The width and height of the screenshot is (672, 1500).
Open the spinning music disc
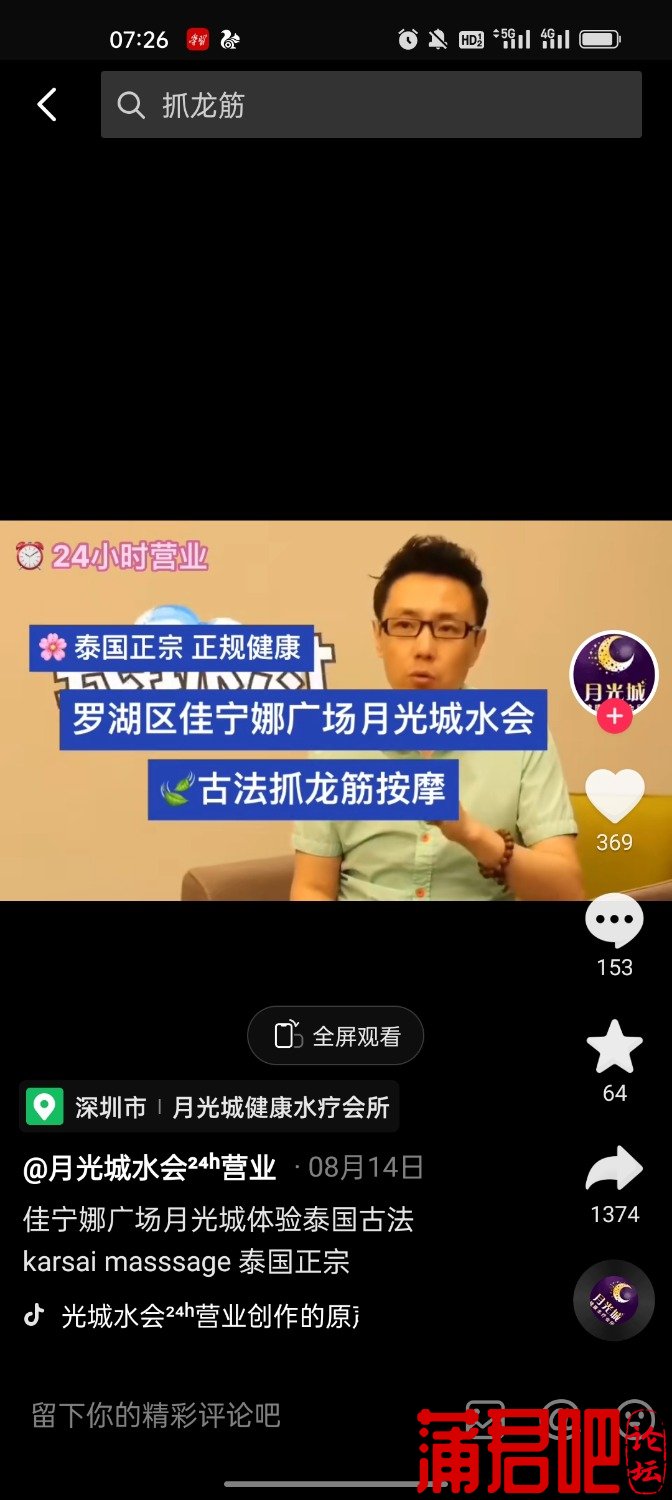[613, 1300]
